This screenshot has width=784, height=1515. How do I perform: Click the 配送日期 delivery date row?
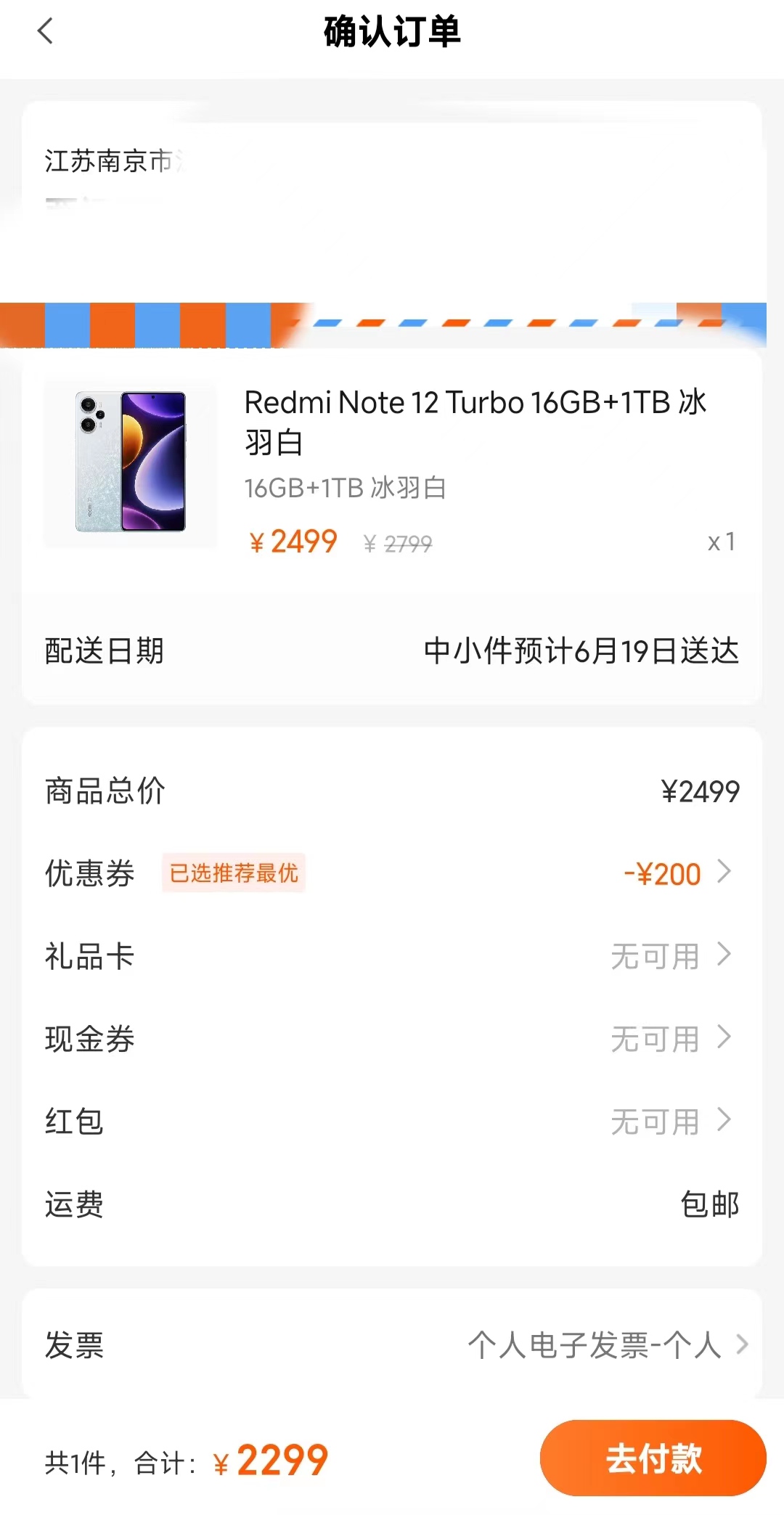click(x=103, y=651)
